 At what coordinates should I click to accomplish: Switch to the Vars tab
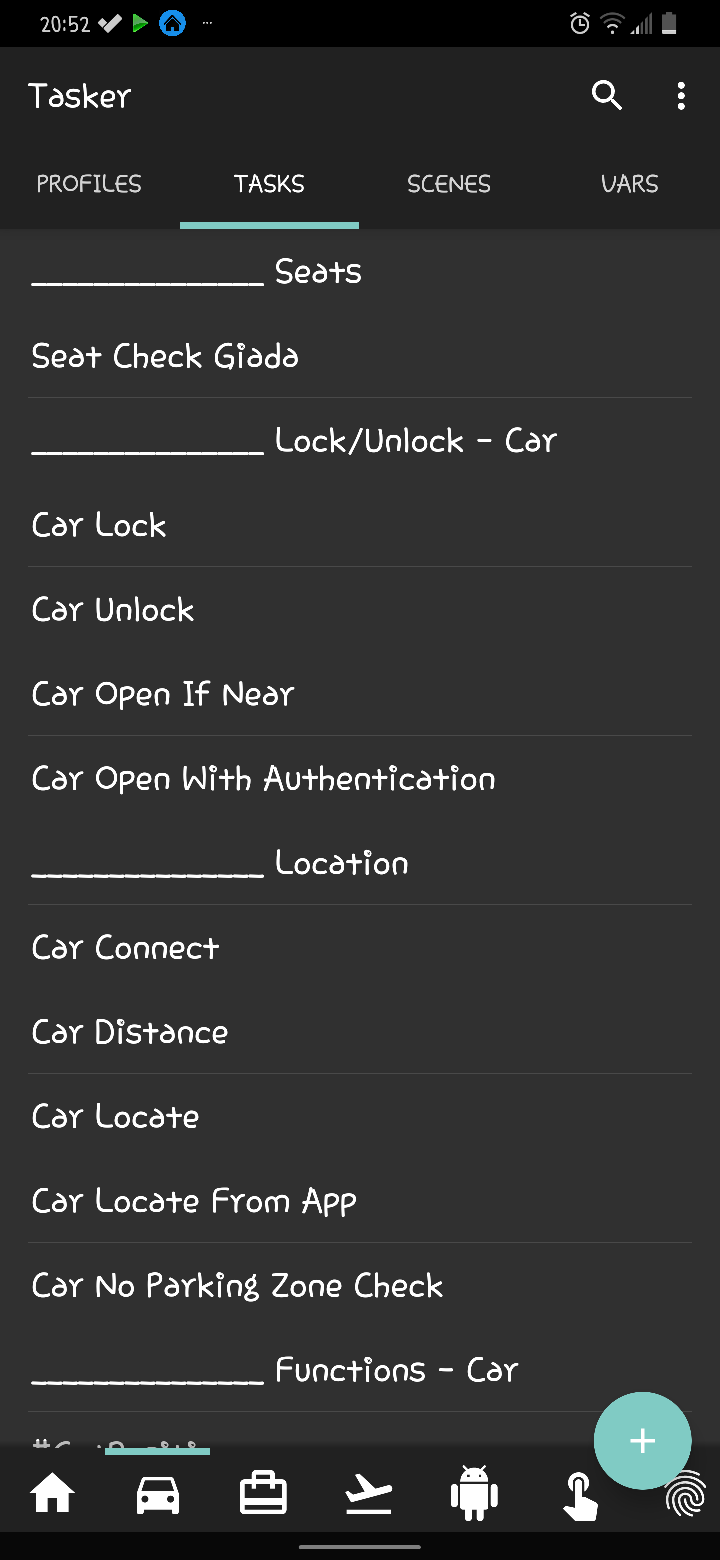(630, 184)
